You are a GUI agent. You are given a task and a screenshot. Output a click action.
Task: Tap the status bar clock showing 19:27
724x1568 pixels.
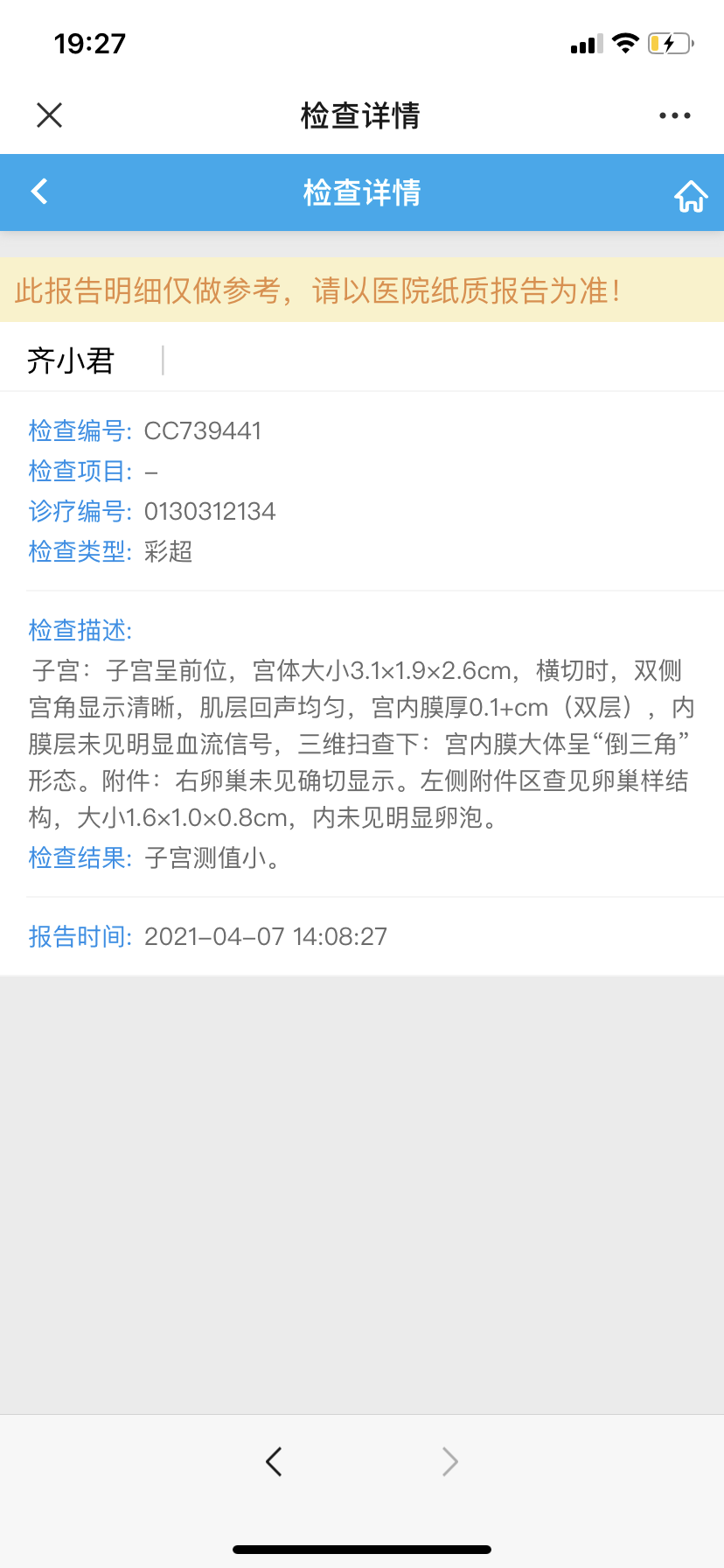click(x=90, y=42)
